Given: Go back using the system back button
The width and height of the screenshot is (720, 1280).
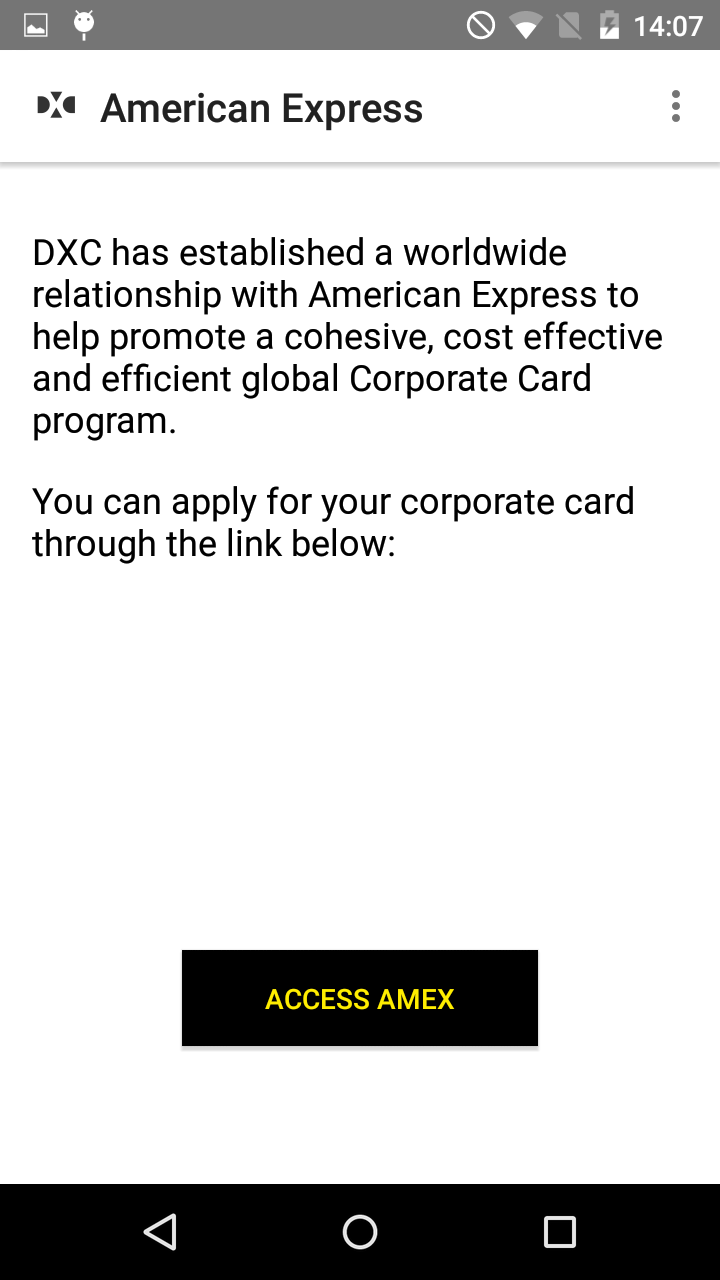Looking at the screenshot, I should [160, 1231].
